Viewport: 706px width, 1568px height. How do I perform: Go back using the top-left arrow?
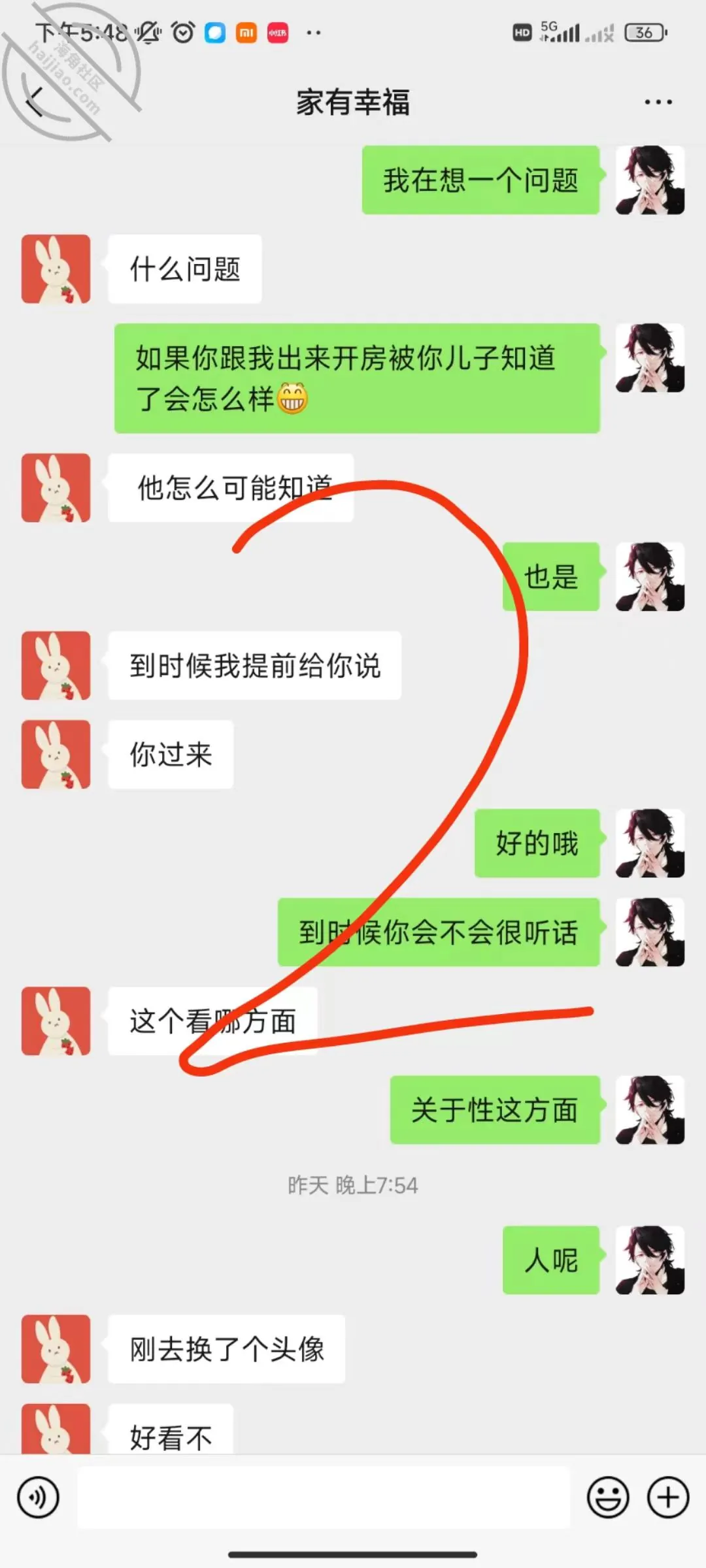tap(35, 102)
